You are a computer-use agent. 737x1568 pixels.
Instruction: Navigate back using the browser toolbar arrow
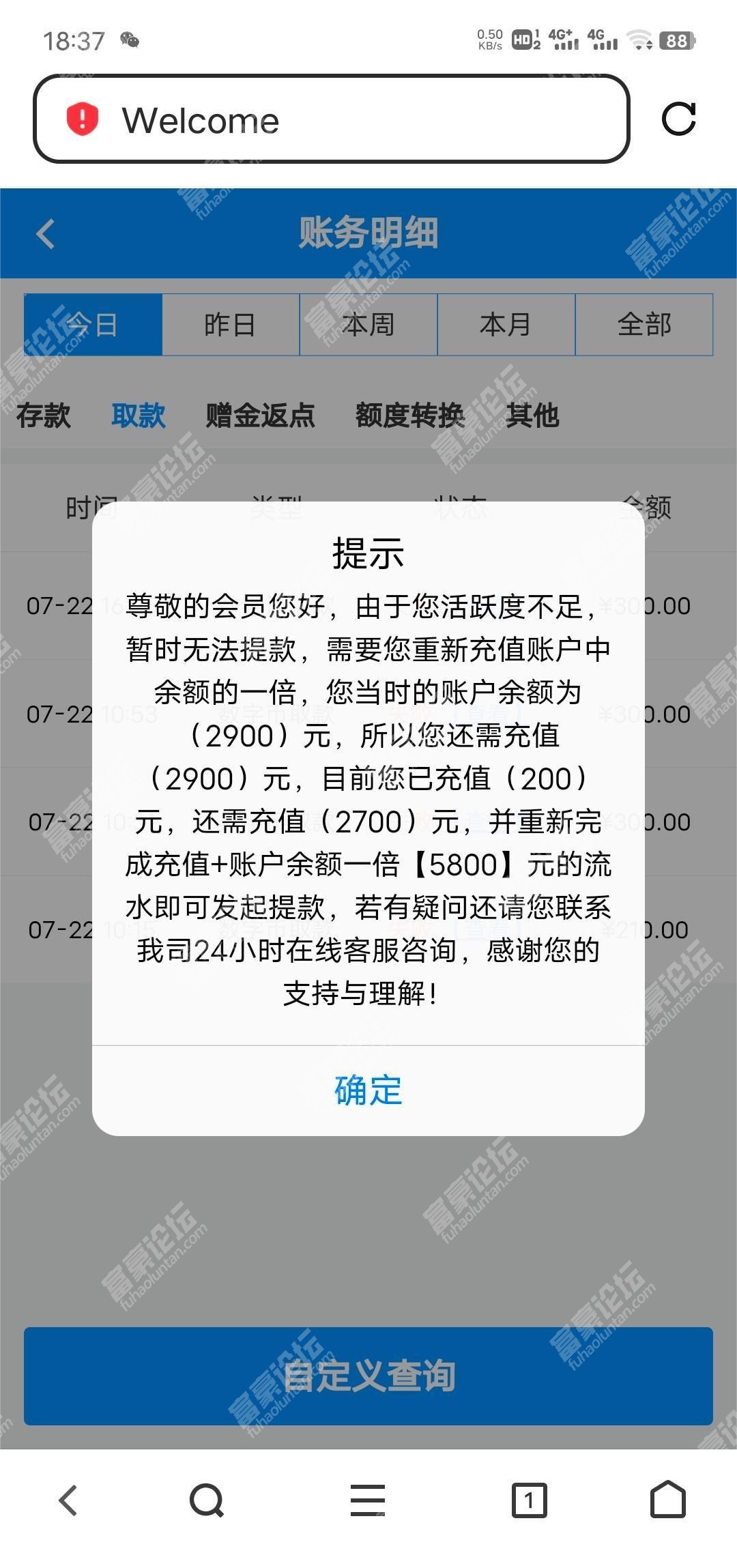[68, 1500]
